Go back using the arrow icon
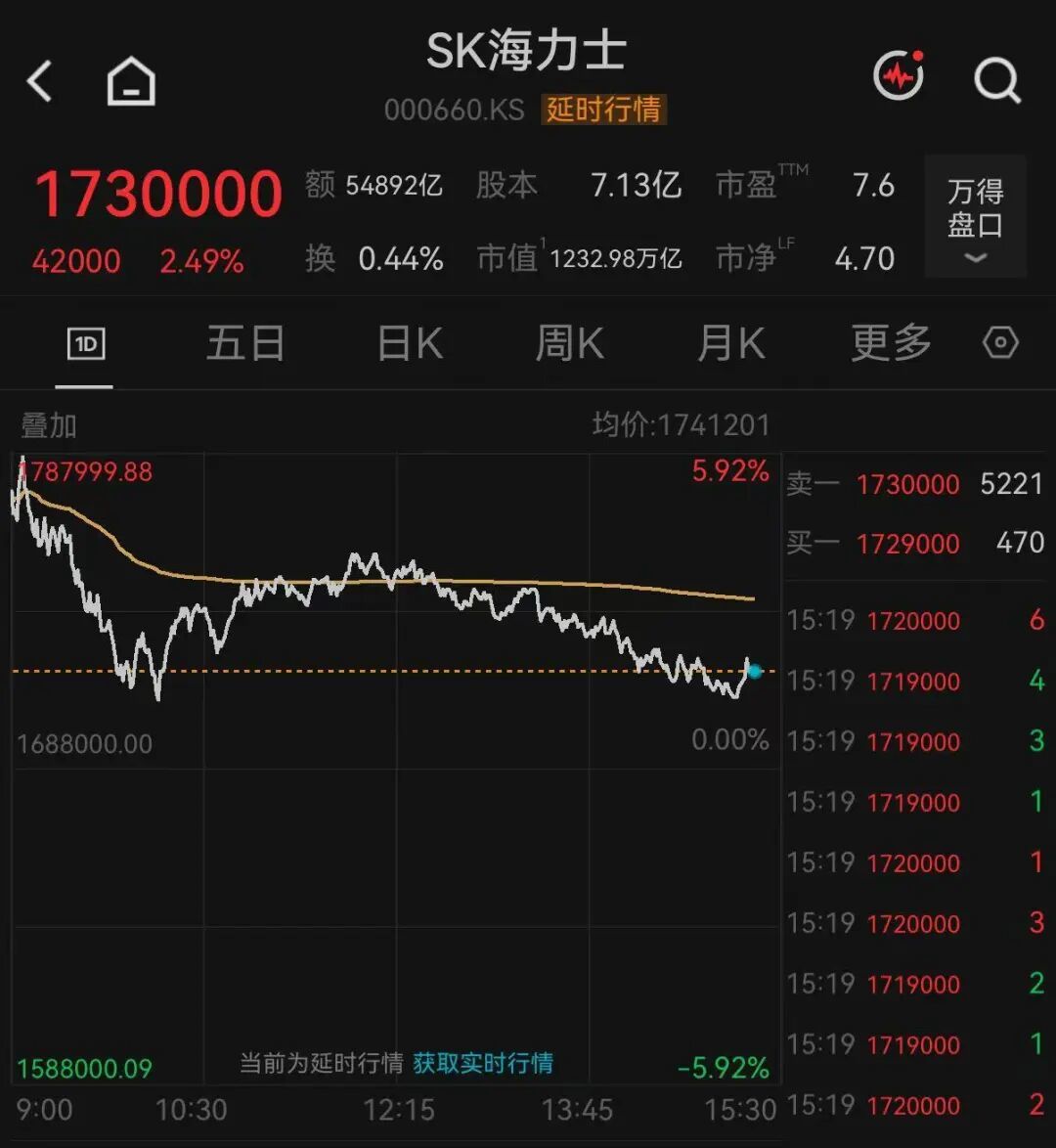The width and height of the screenshot is (1056, 1148). click(x=39, y=80)
